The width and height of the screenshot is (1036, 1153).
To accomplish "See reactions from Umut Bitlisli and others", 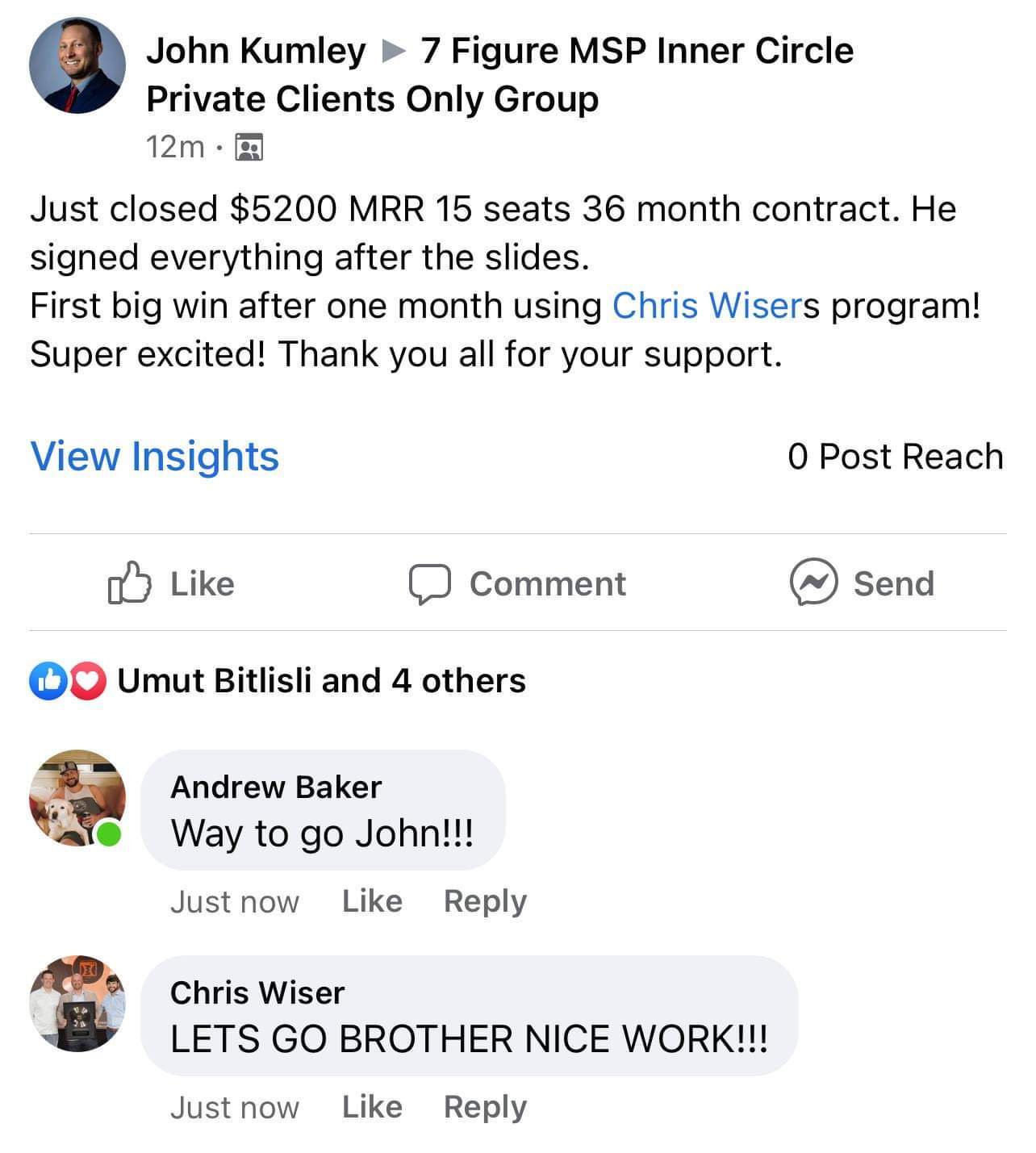I will (x=320, y=680).
